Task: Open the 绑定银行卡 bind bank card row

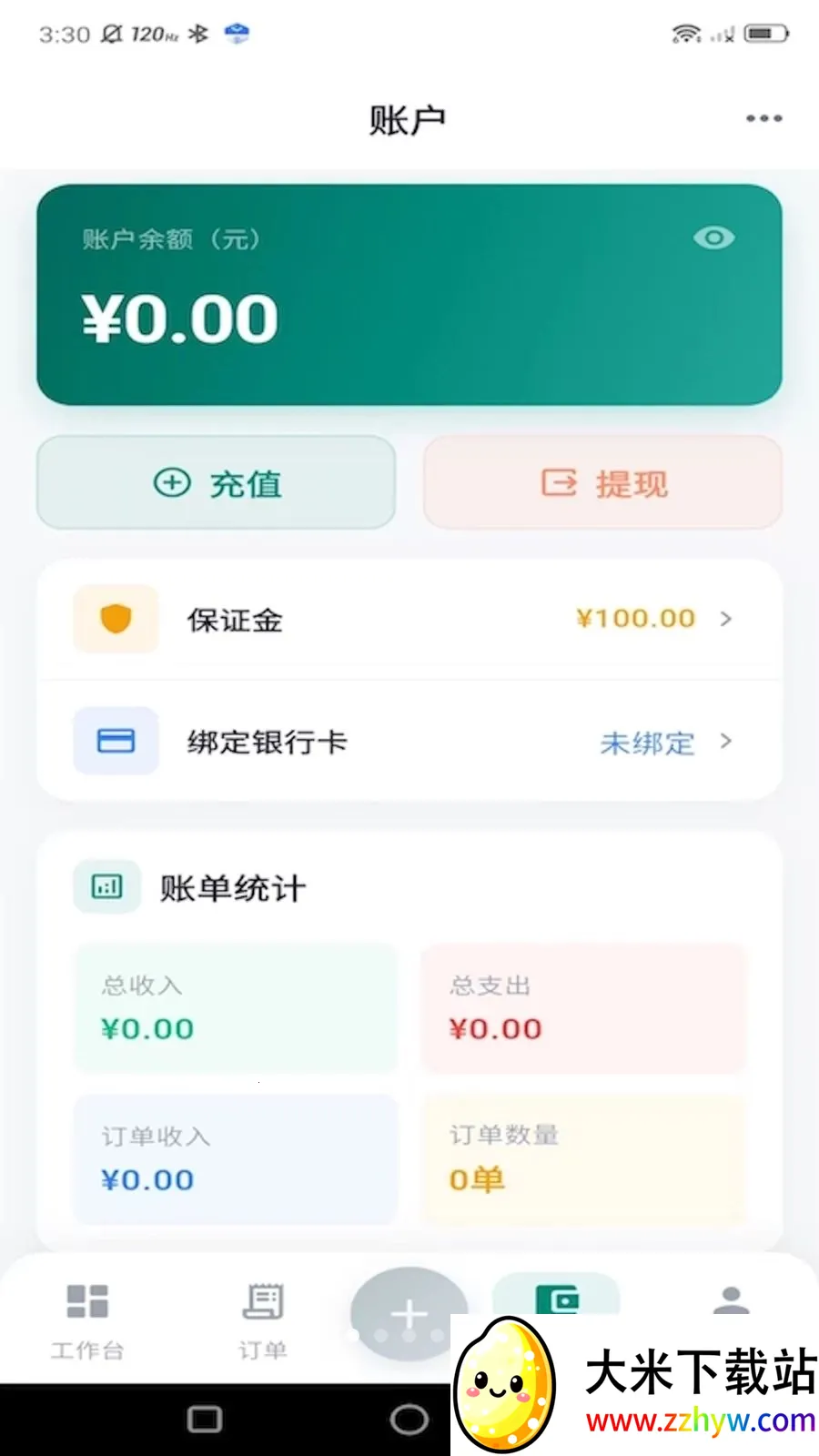Action: 409,742
